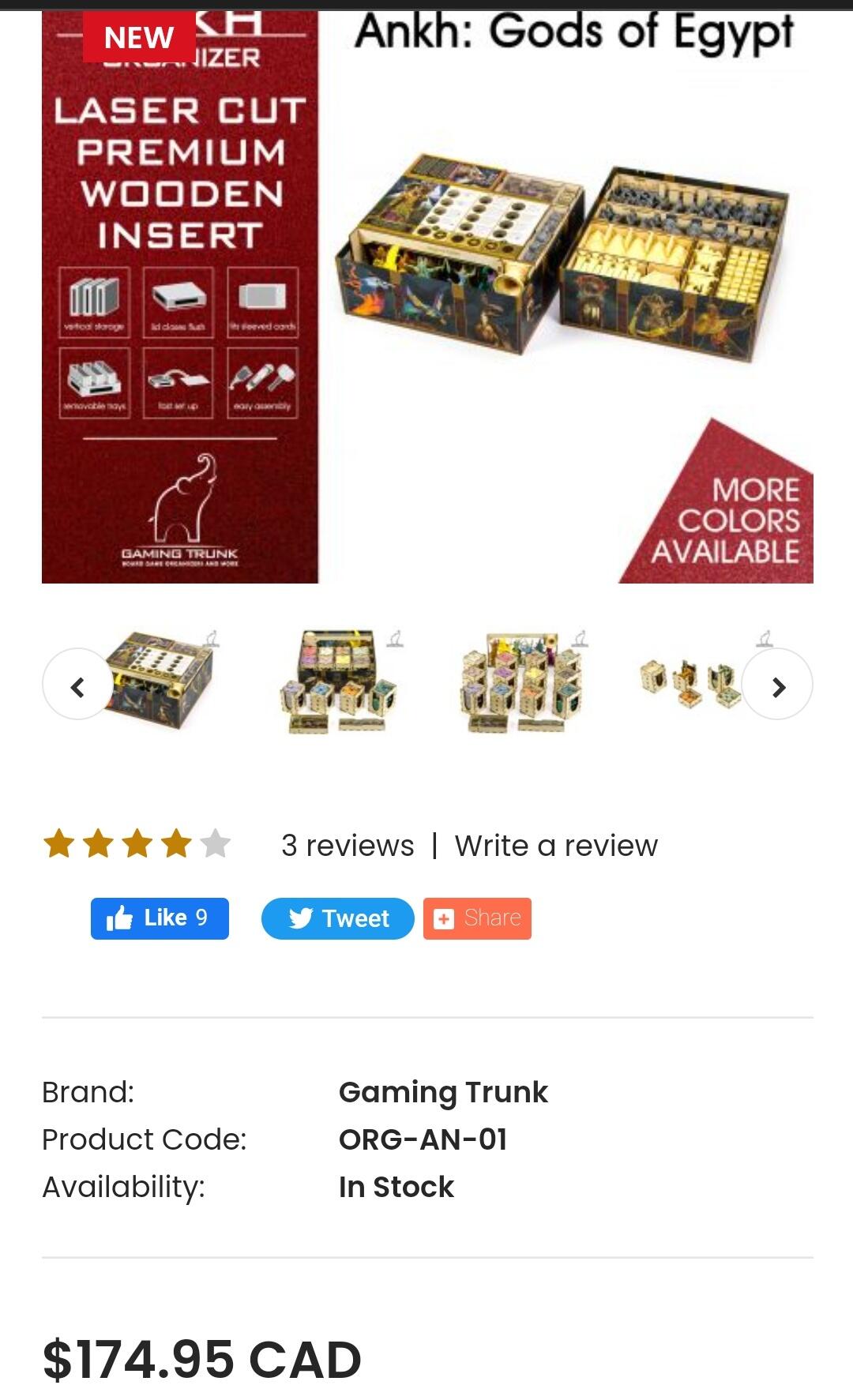Open the 3 reviews link

348,846
